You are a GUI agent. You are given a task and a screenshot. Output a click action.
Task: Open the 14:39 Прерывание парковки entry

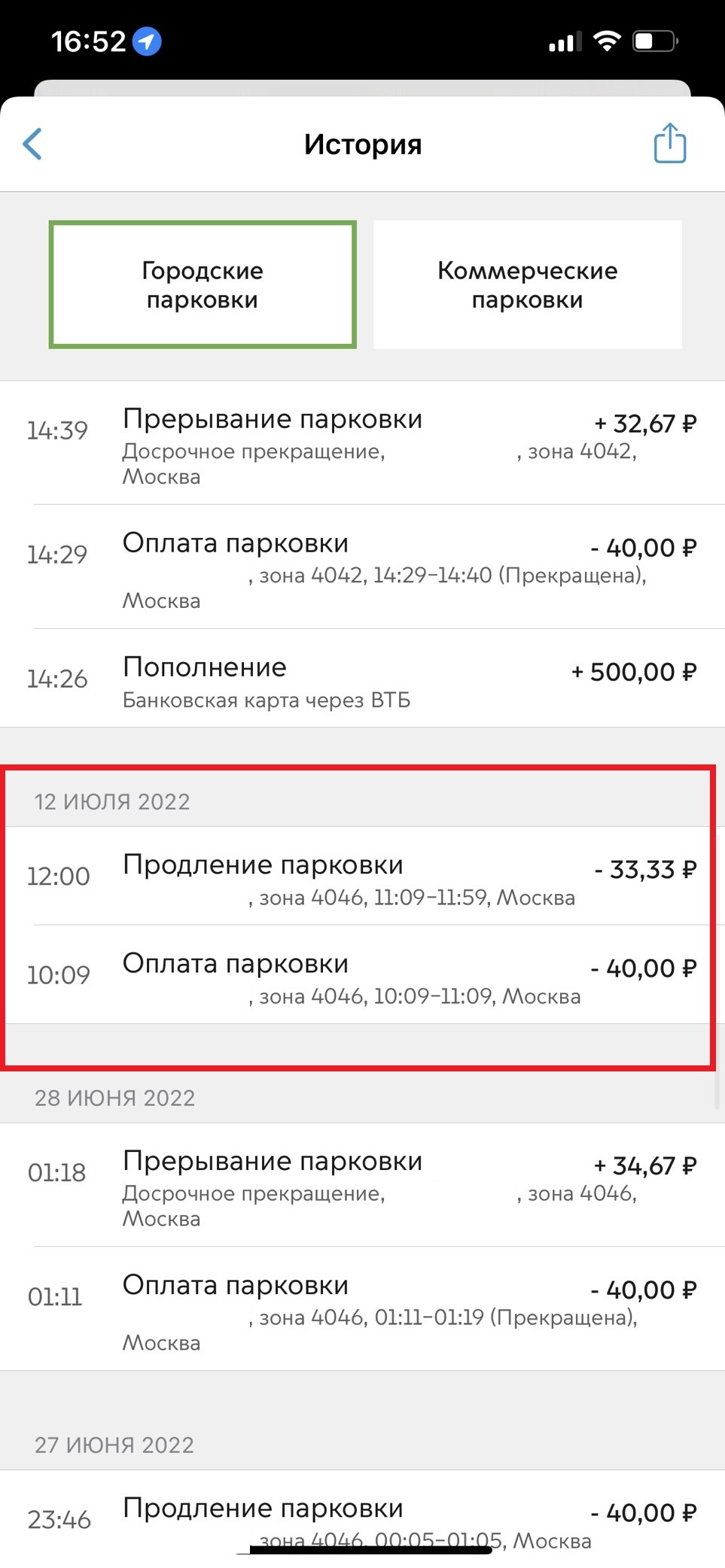[x=362, y=444]
